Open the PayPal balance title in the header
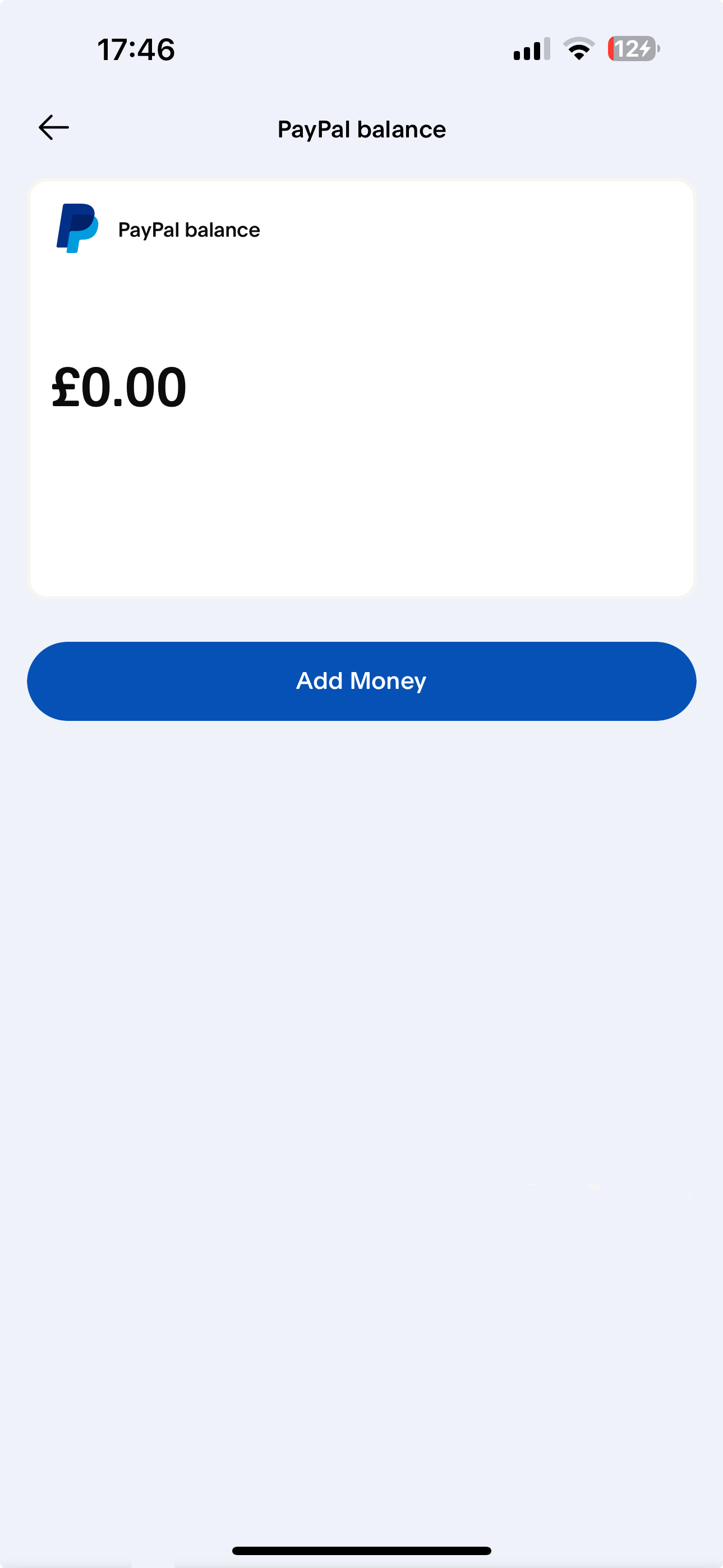 [x=361, y=128]
